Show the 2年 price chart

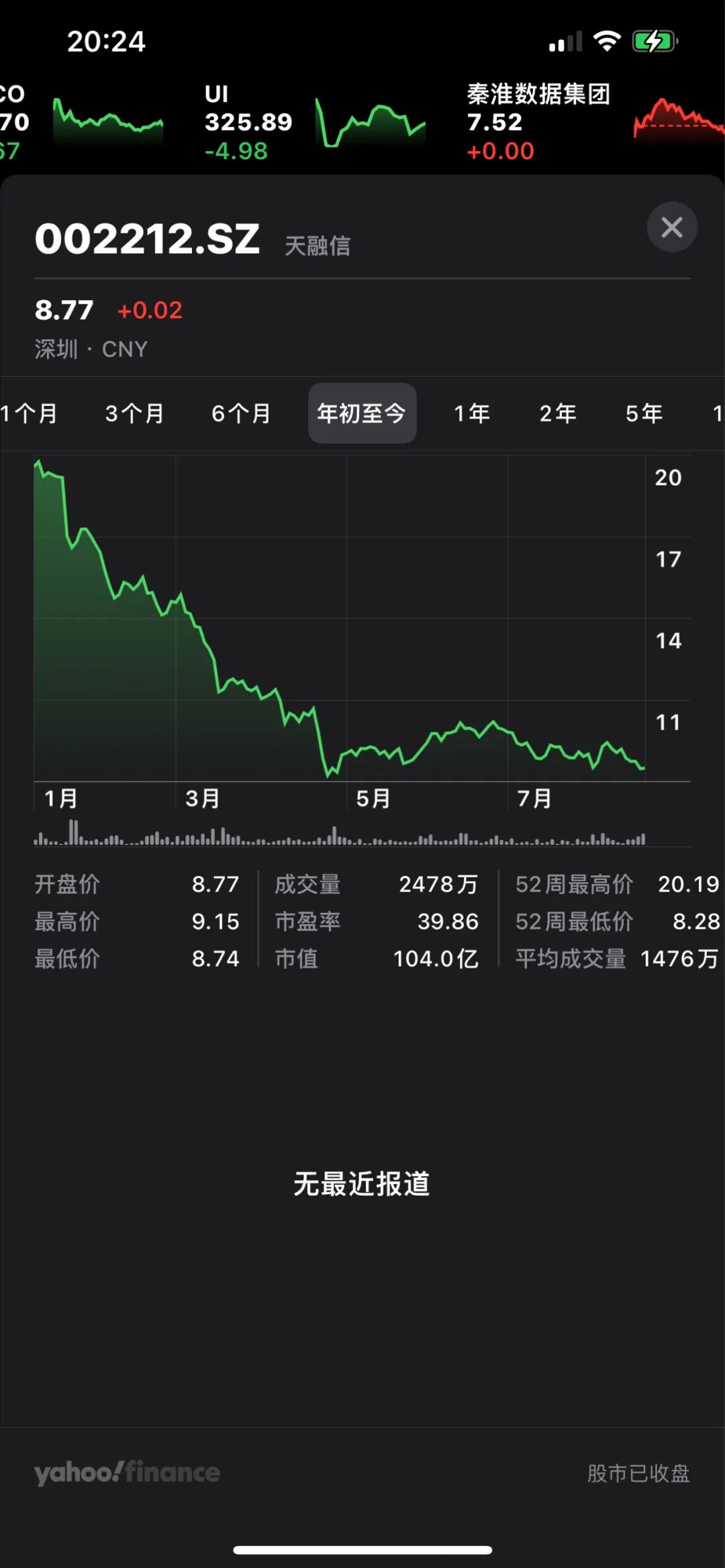click(558, 413)
